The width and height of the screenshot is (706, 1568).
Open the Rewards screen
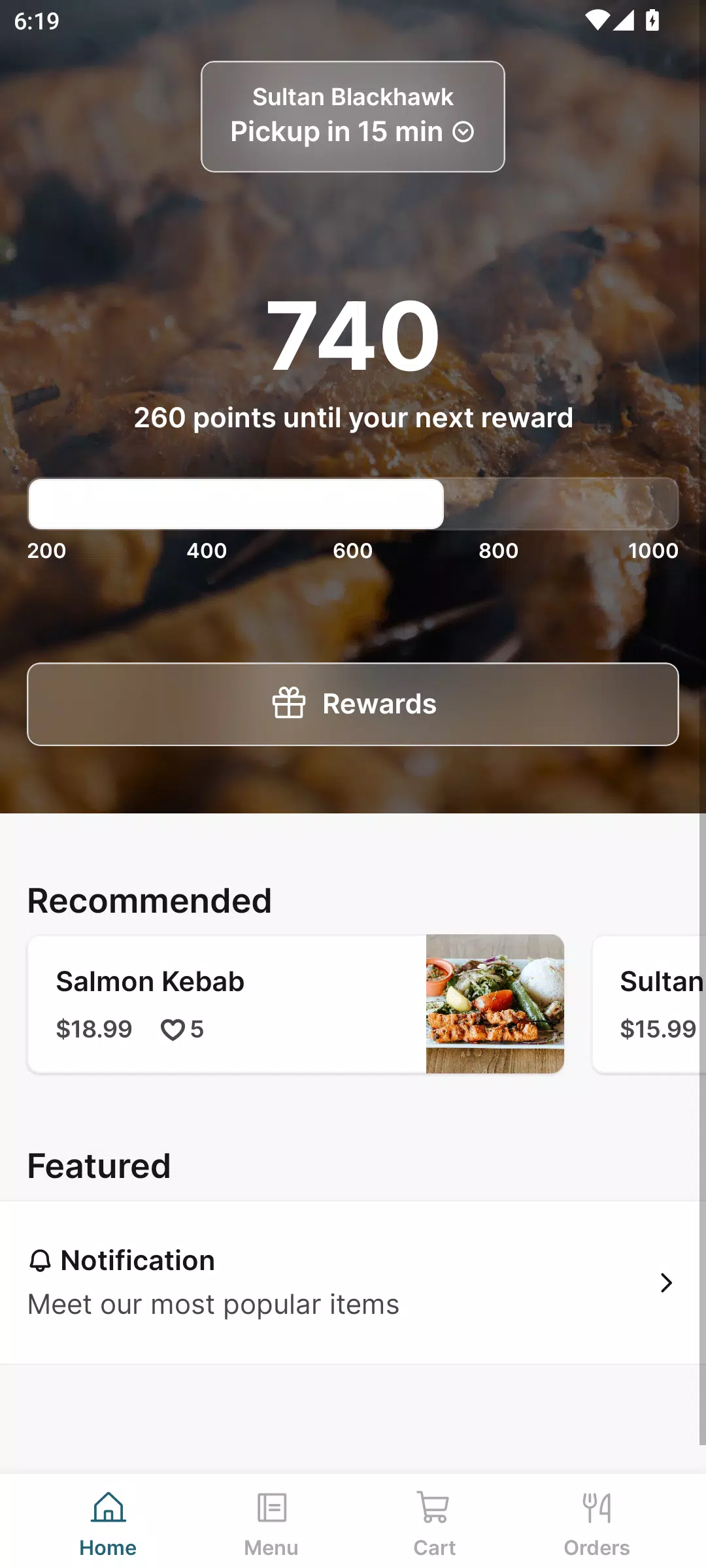click(x=353, y=704)
